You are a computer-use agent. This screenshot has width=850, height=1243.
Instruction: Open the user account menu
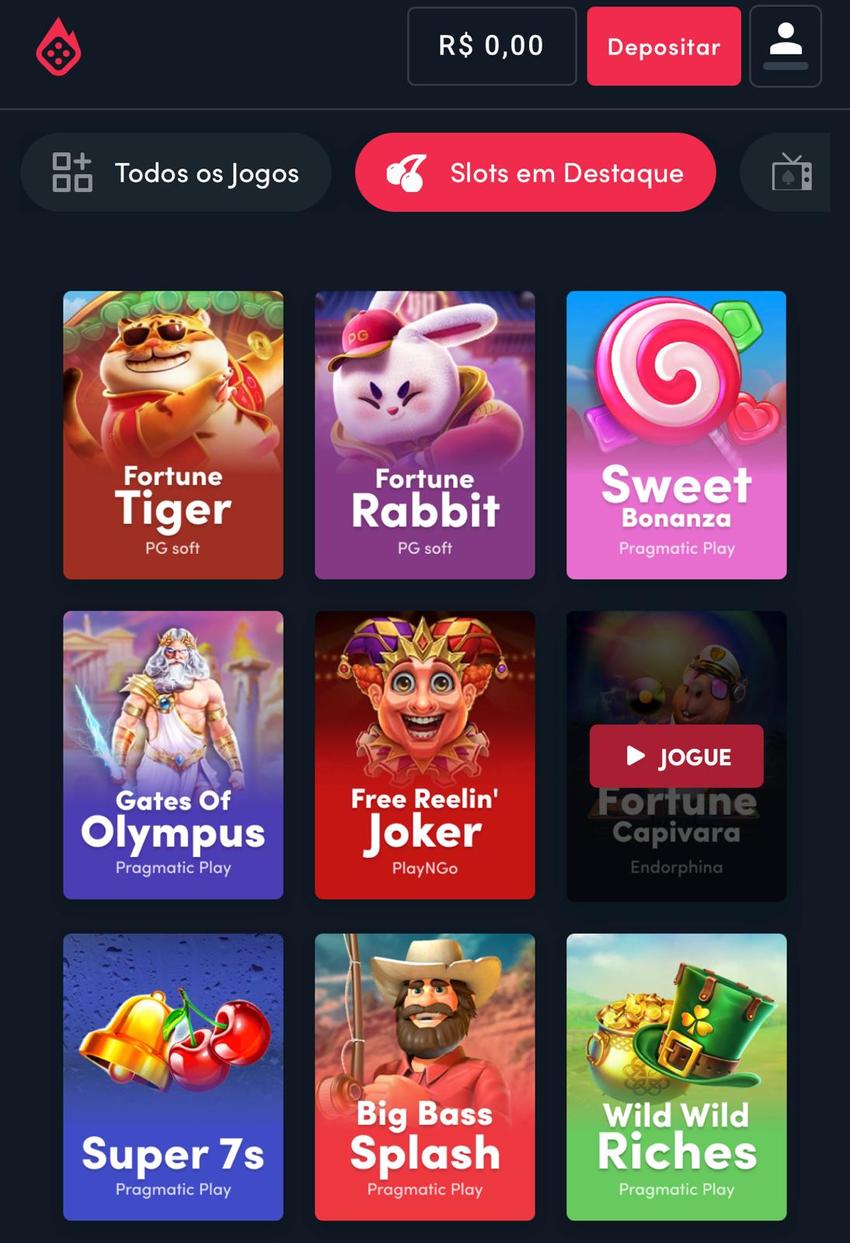785,47
